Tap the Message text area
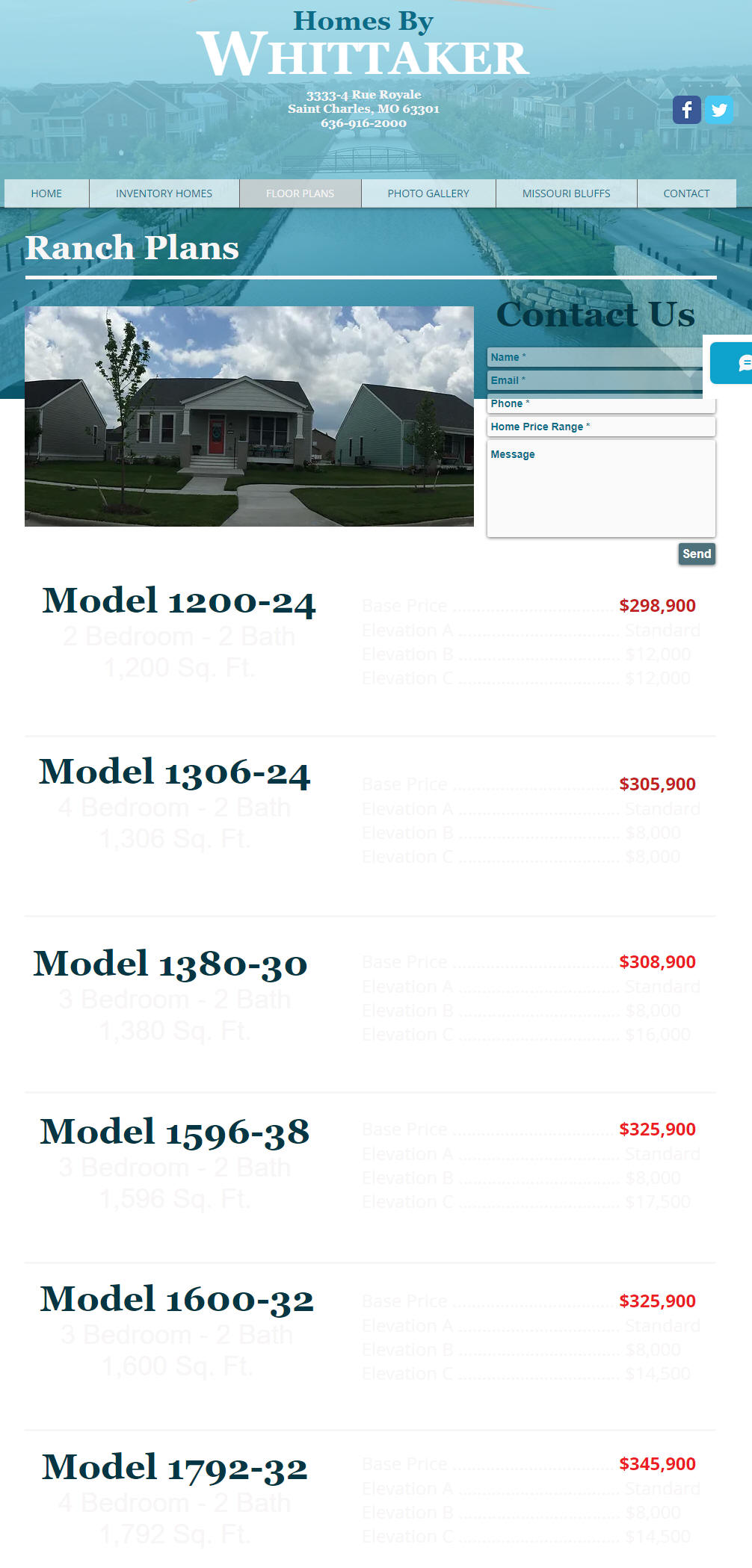Screen dimensions: 752x1568 601,489
